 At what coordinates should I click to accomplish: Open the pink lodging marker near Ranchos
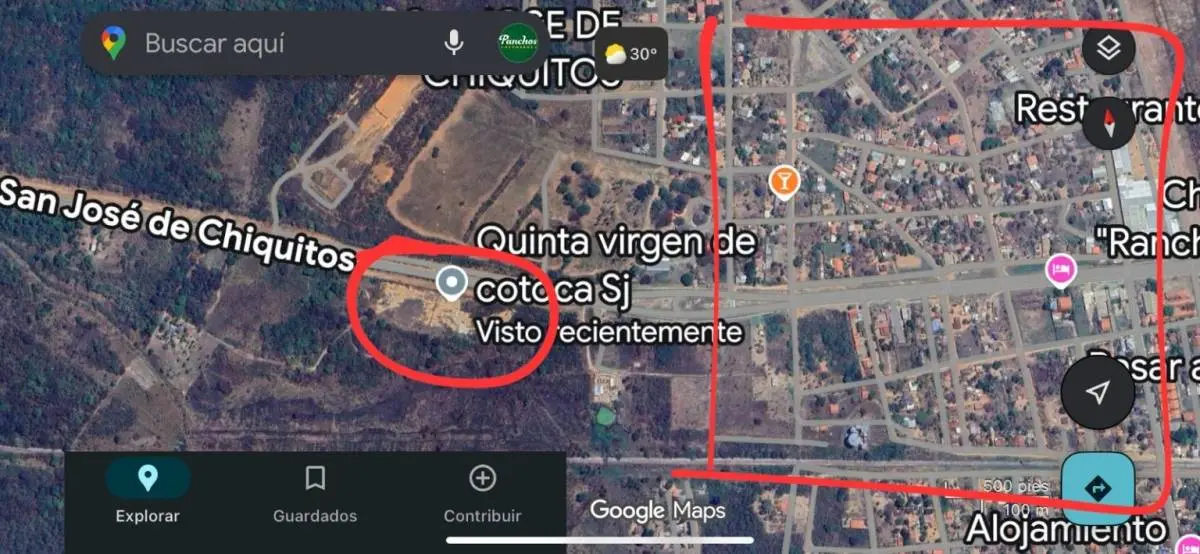coord(1060,269)
